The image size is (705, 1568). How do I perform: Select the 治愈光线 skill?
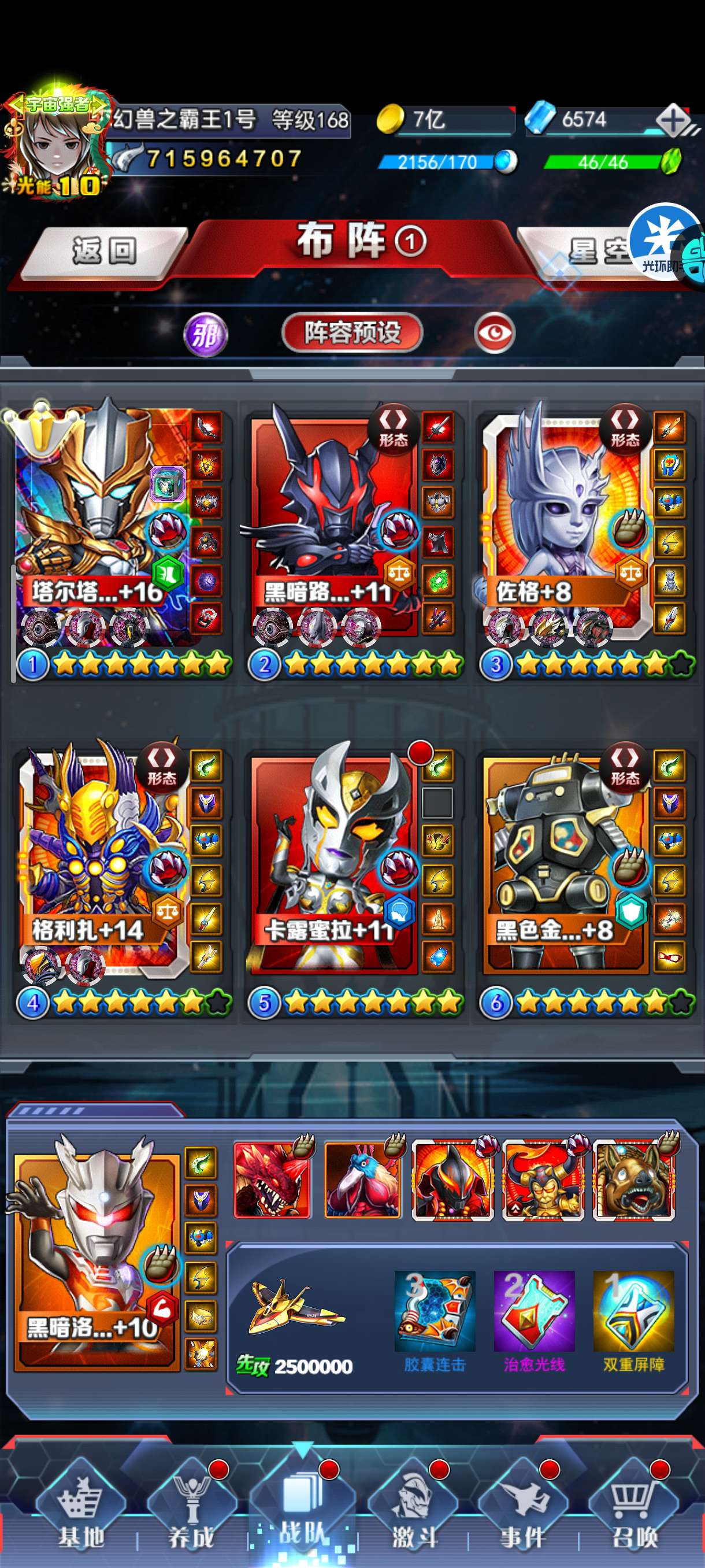[534, 1319]
